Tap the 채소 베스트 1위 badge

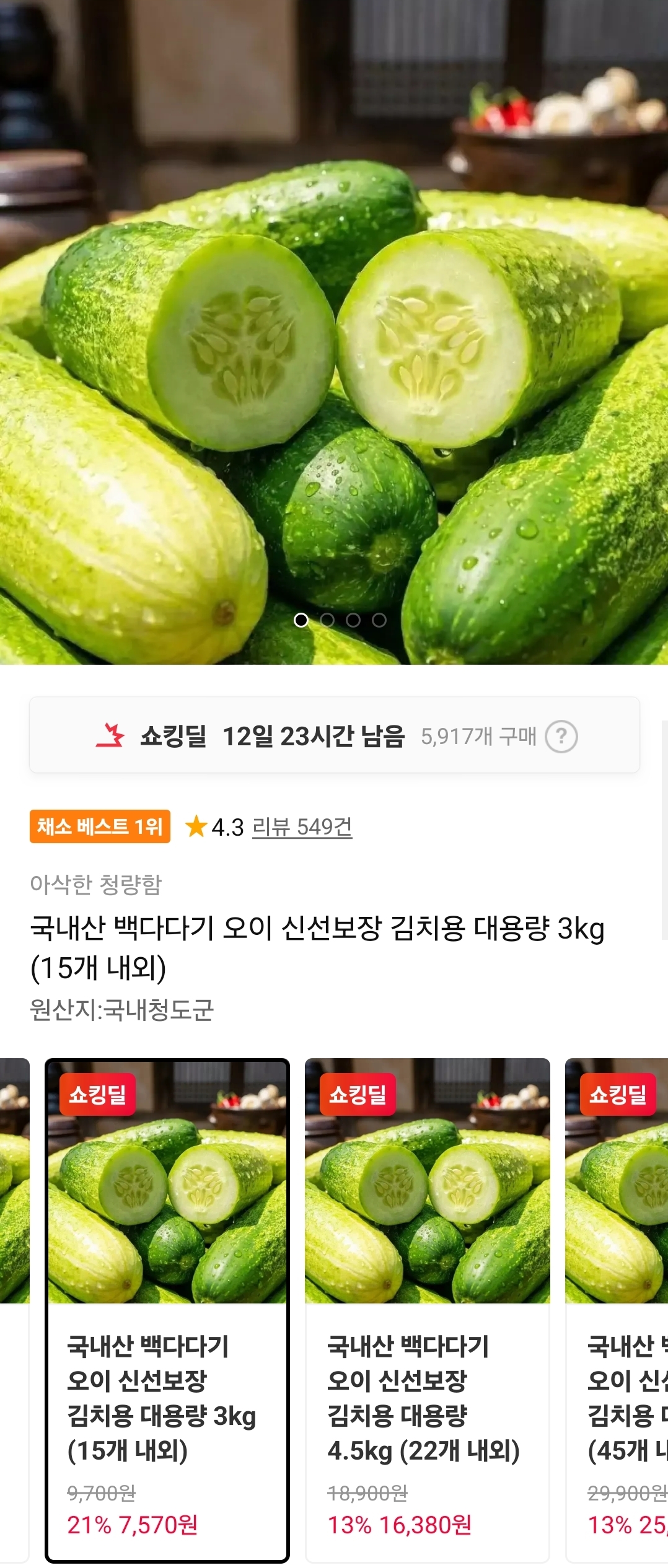[x=100, y=826]
